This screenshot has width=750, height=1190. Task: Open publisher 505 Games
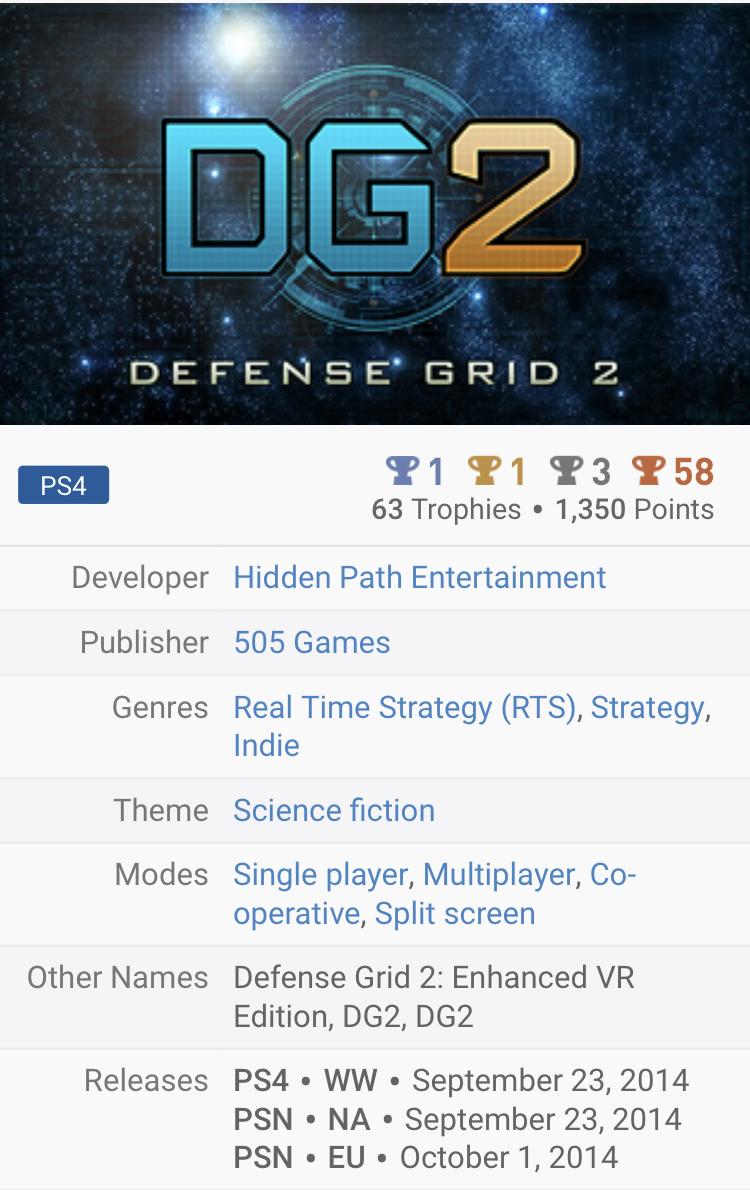coord(311,642)
